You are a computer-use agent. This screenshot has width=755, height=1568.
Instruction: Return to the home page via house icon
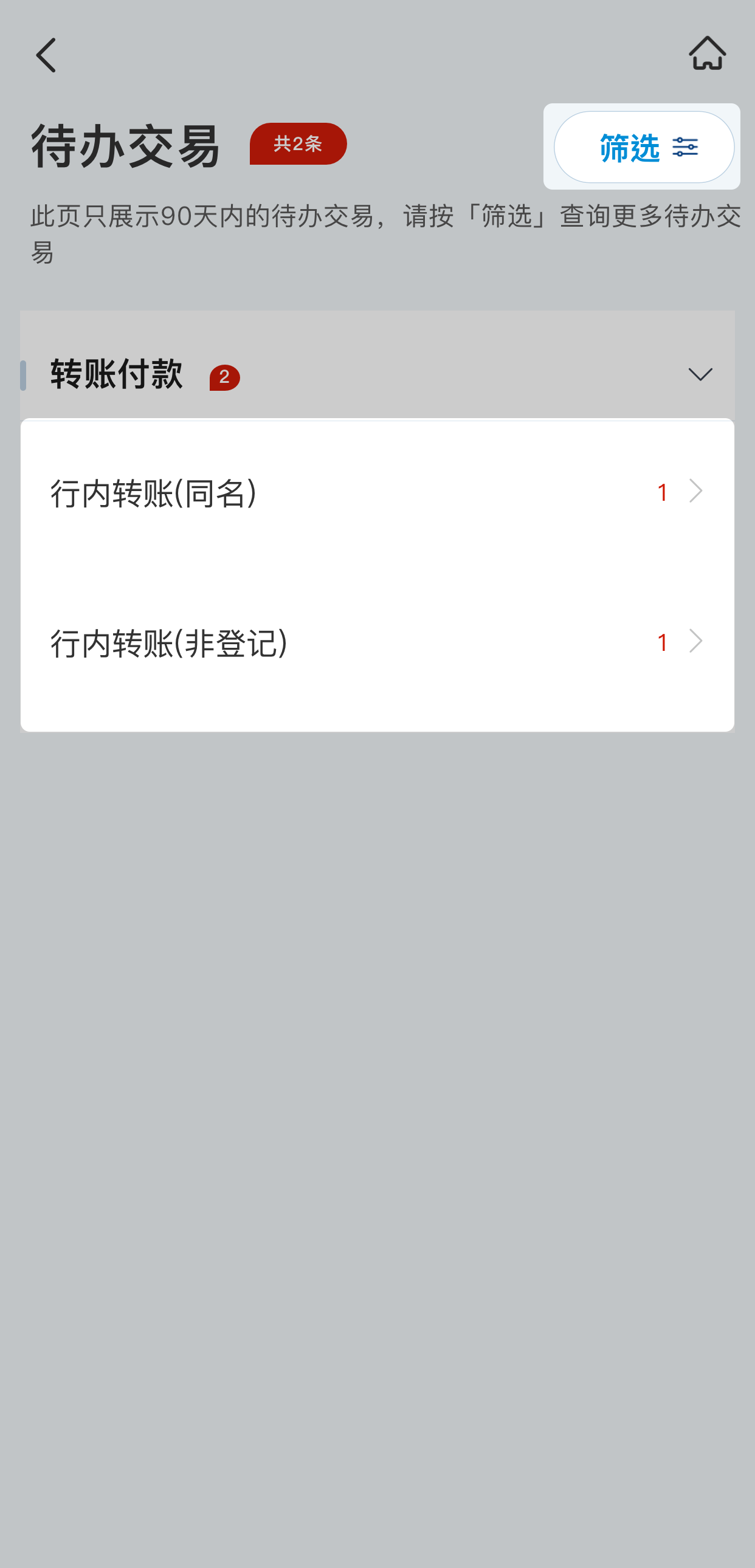707,53
